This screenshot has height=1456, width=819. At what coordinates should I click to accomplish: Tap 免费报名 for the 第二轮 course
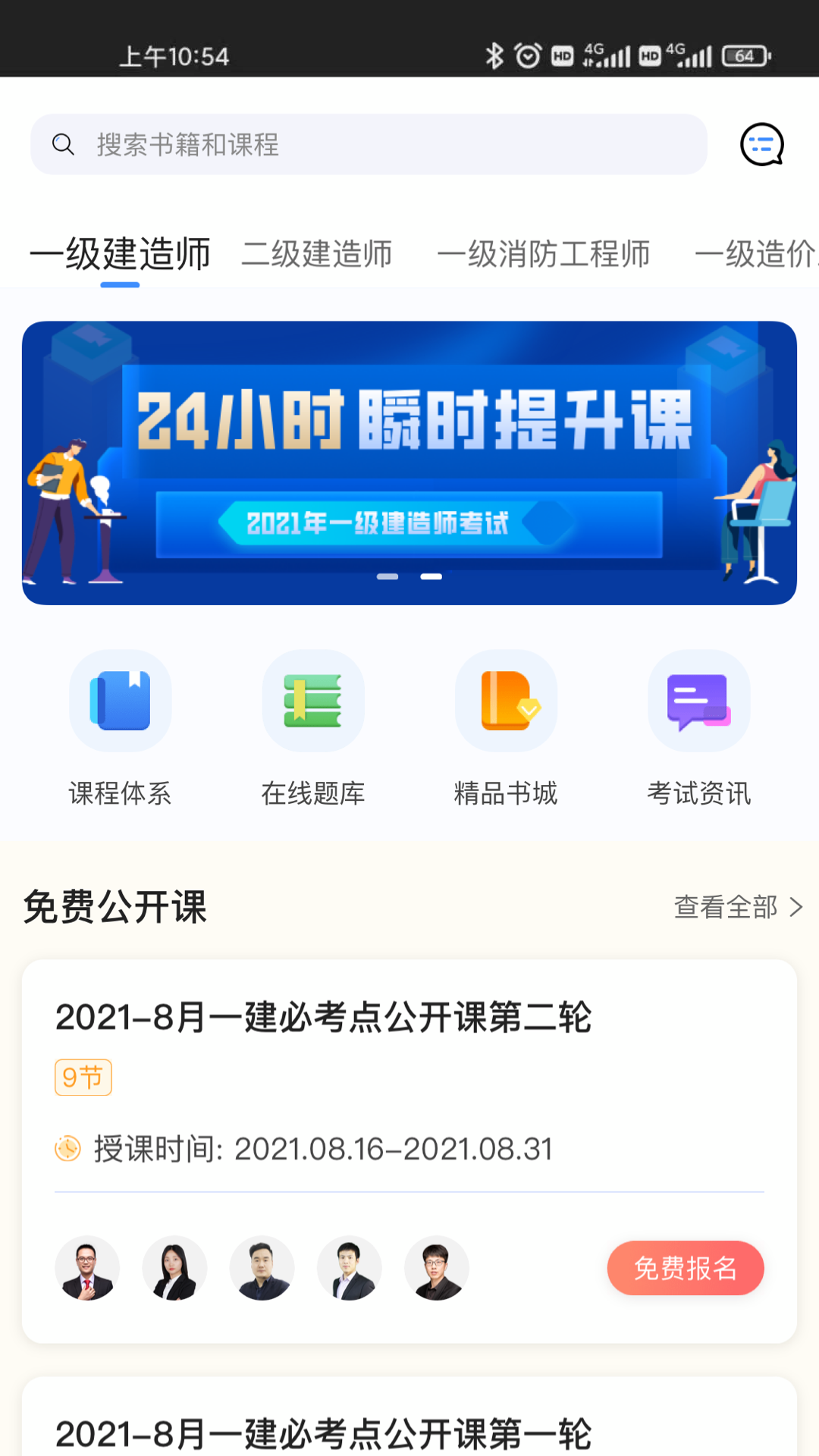[685, 1268]
